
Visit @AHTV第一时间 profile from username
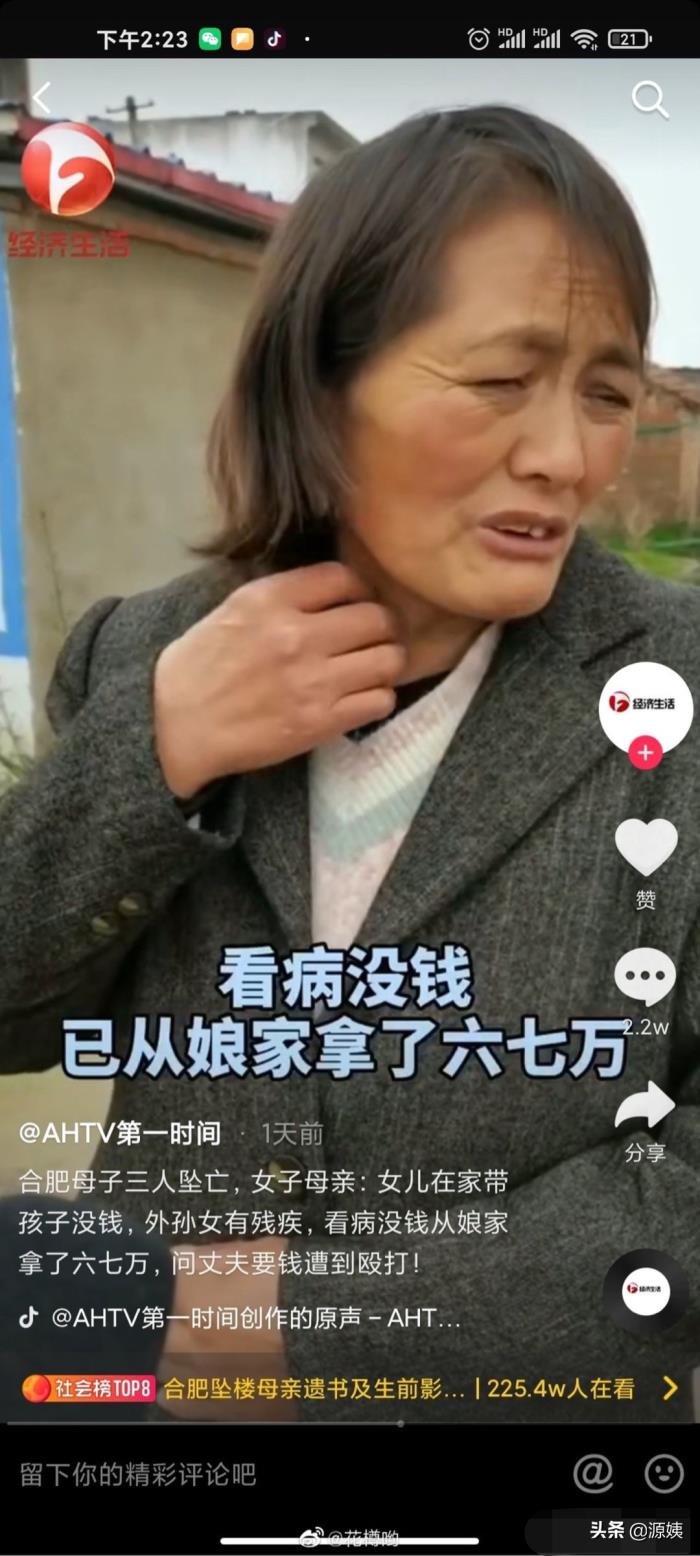pyautogui.click(x=120, y=1133)
